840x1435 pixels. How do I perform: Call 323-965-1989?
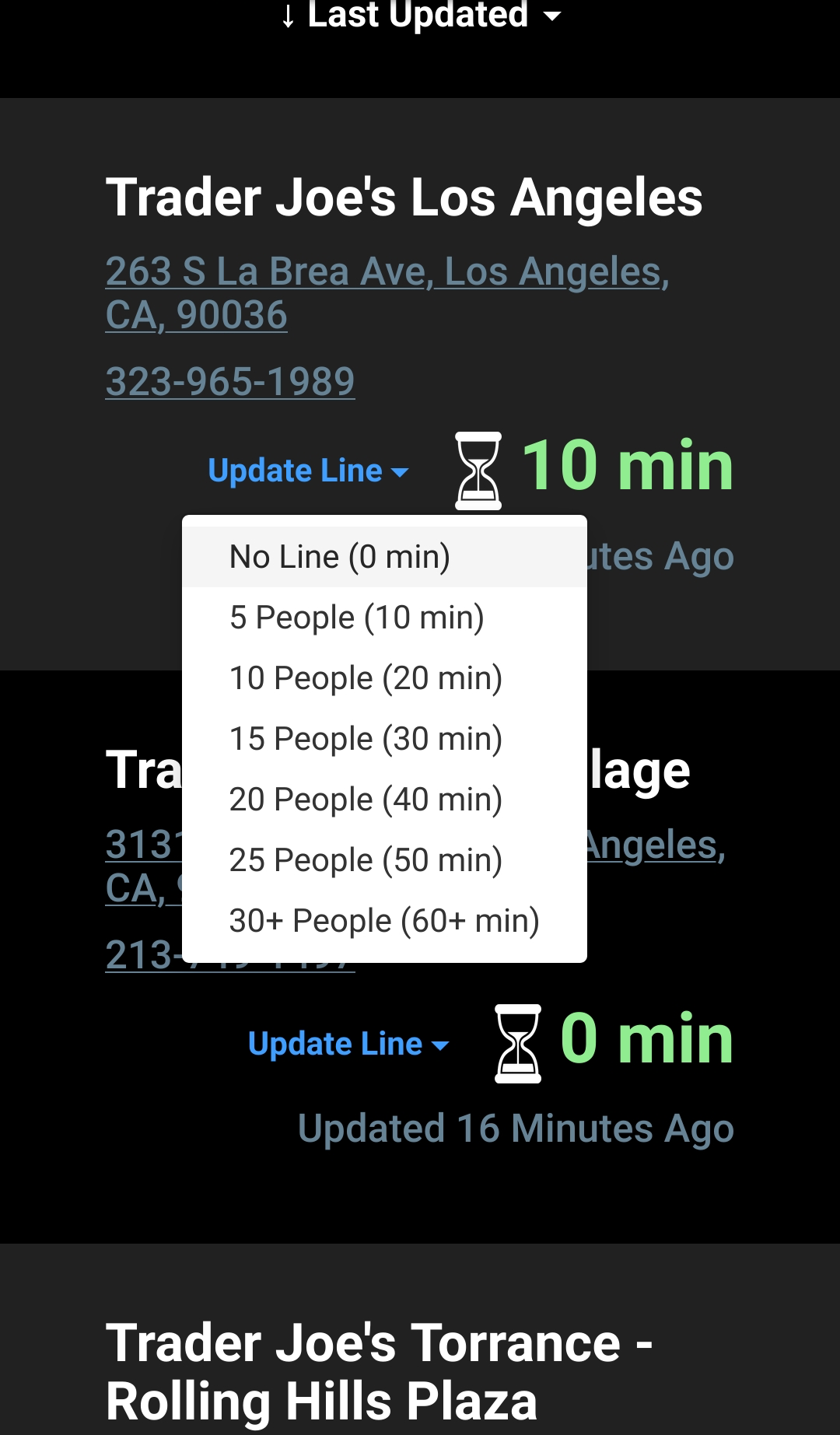tap(230, 382)
